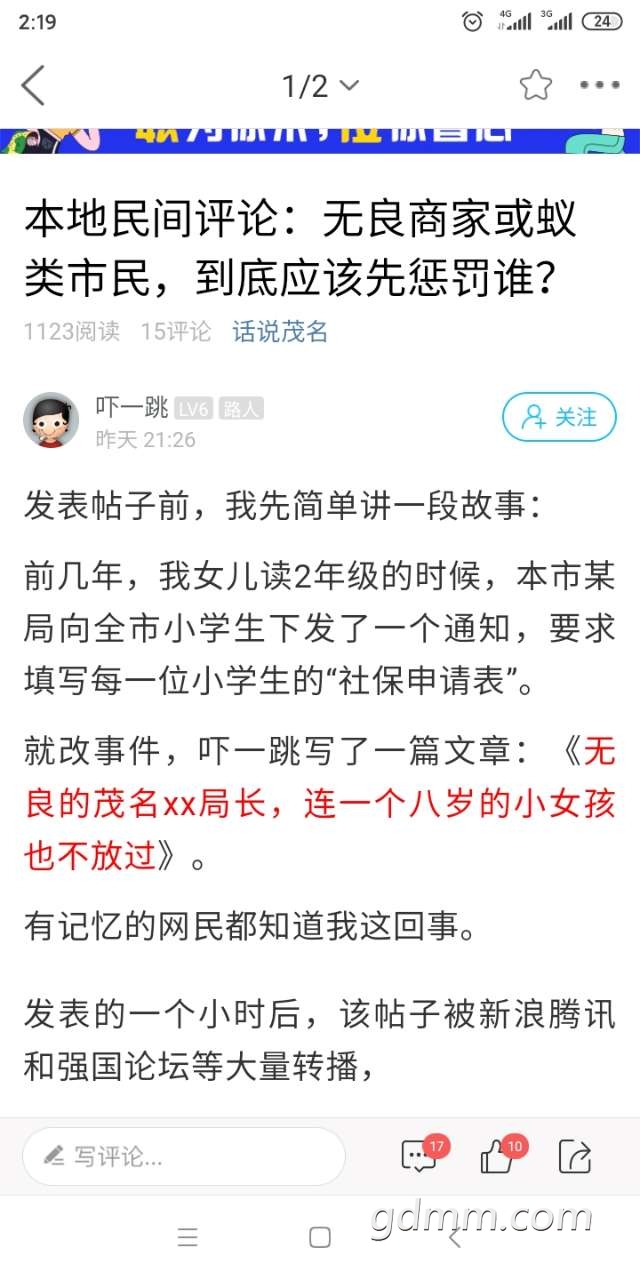This screenshot has width=640, height=1280.
Task: Follow the author with 关注 button
Action: click(559, 417)
